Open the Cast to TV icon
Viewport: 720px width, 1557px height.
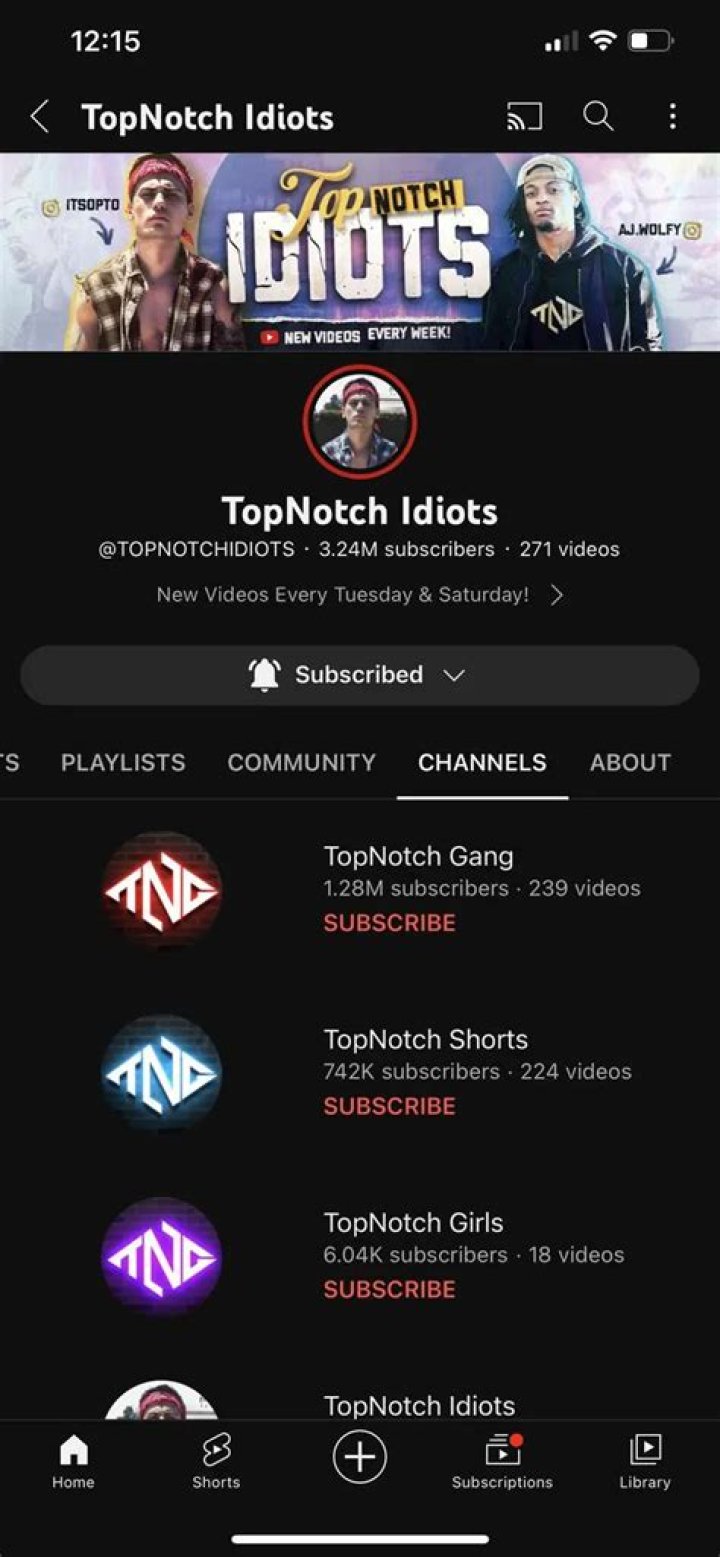pyautogui.click(x=524, y=117)
